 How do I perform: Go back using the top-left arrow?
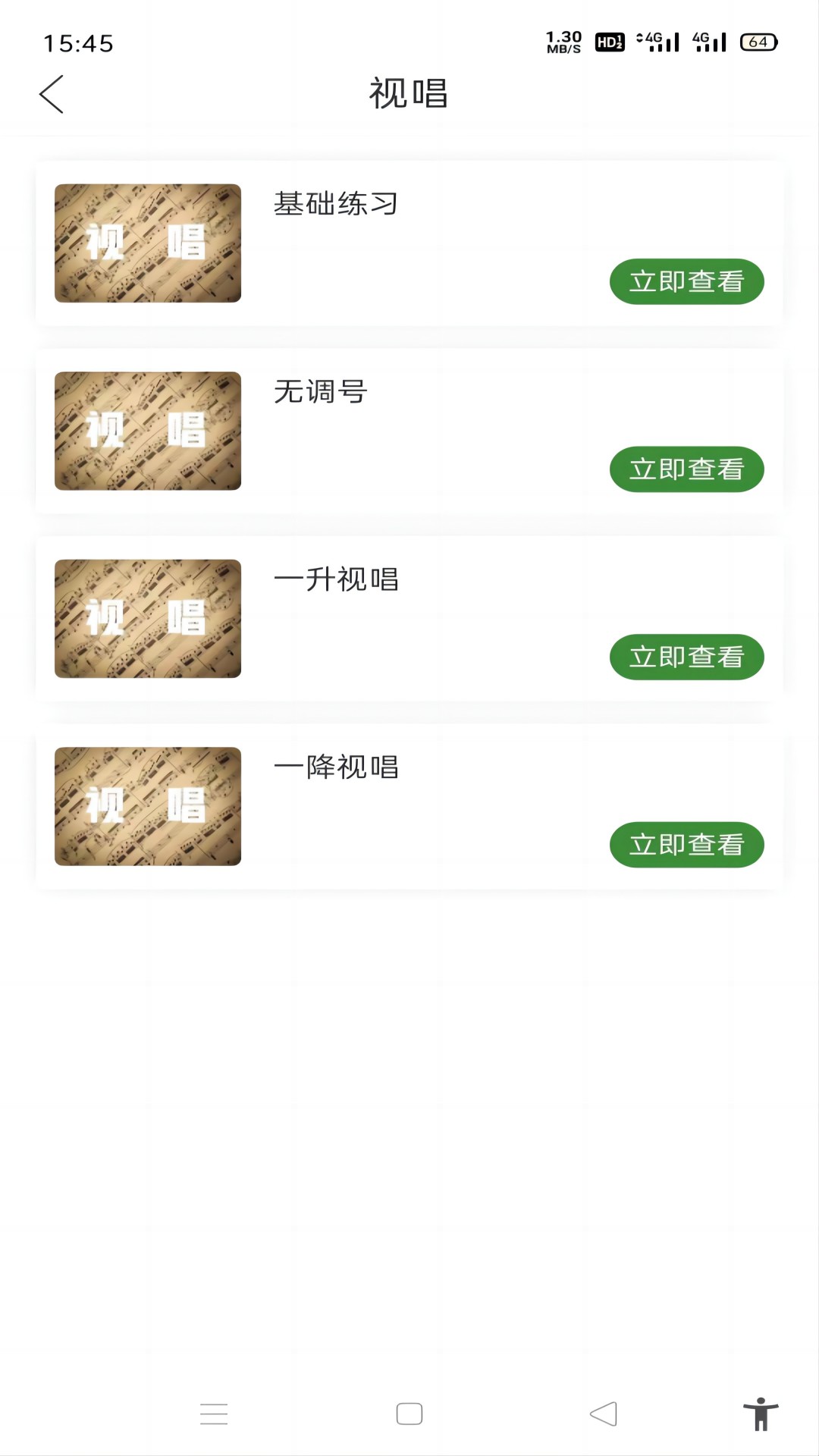[52, 95]
